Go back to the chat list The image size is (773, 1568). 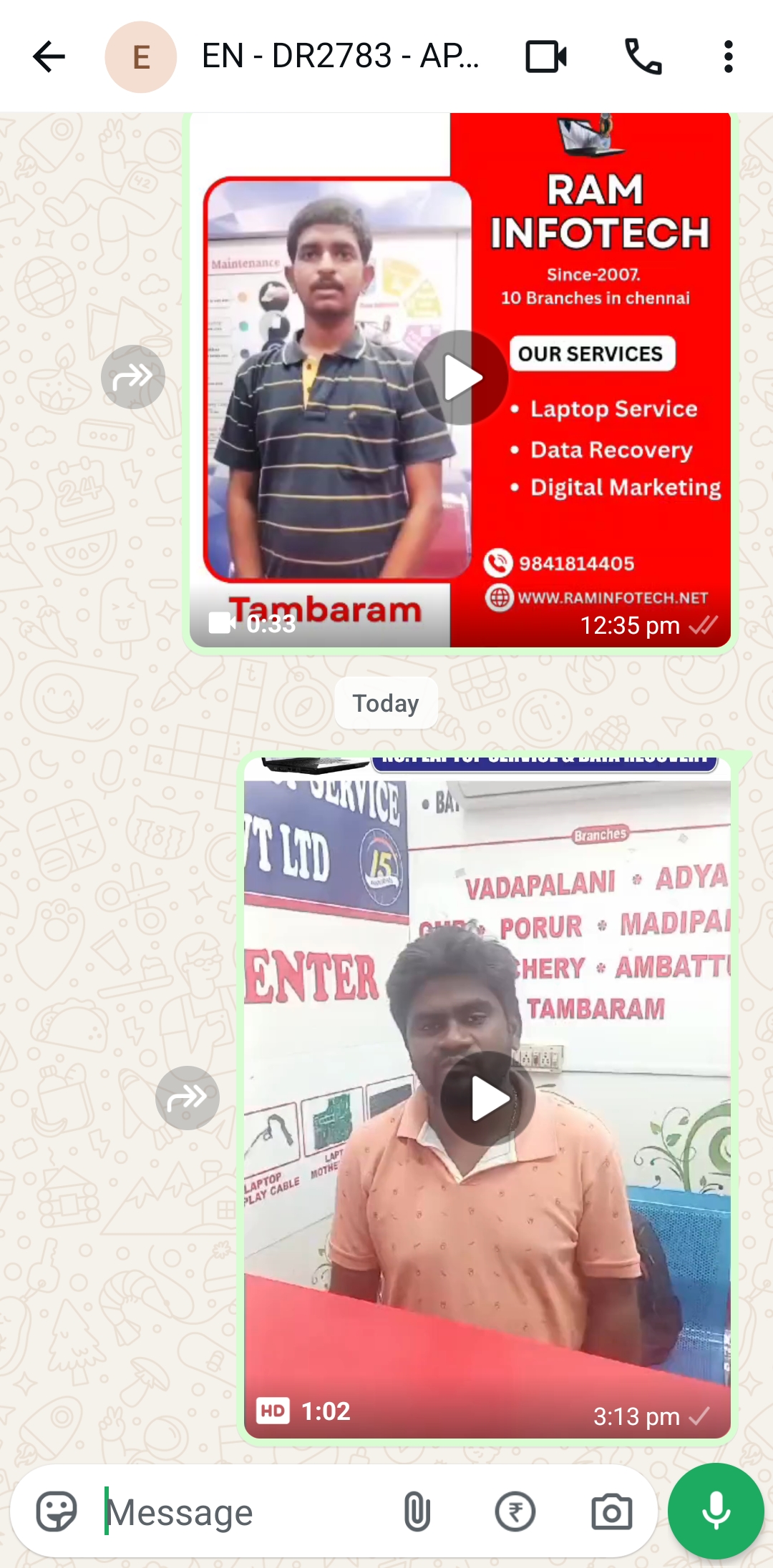pyautogui.click(x=49, y=57)
